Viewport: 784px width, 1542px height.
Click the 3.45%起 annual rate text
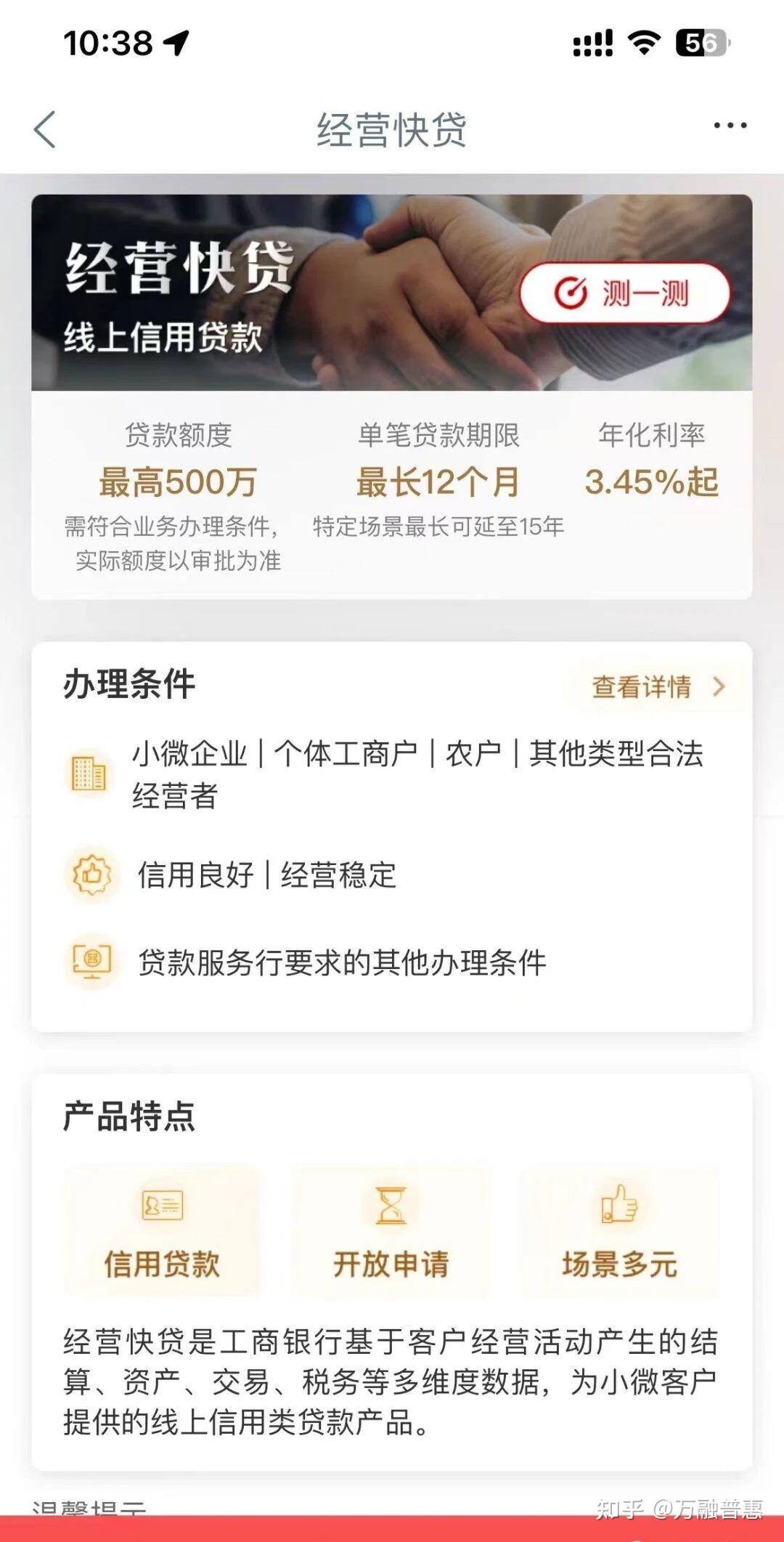tap(653, 479)
